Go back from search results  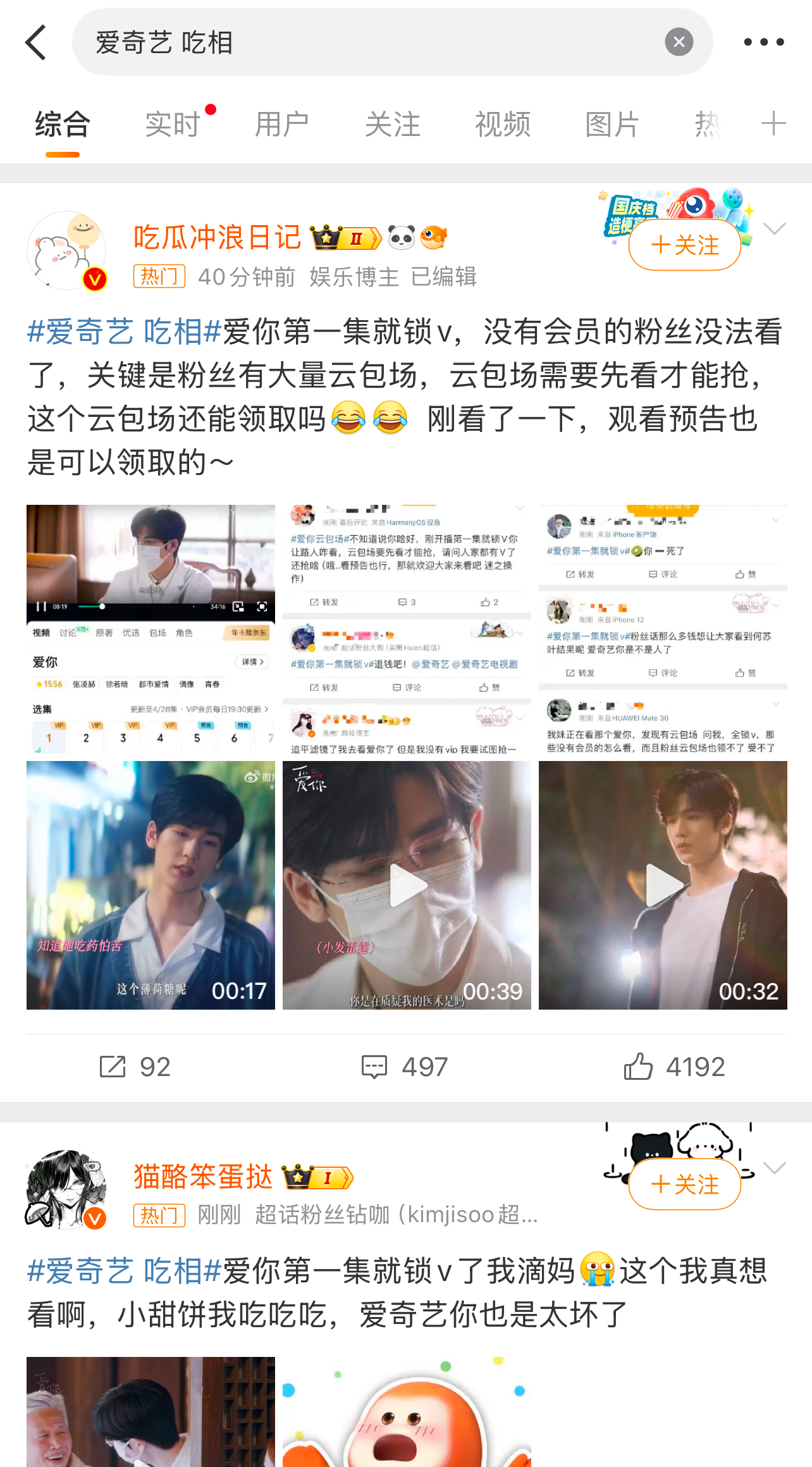tap(37, 42)
